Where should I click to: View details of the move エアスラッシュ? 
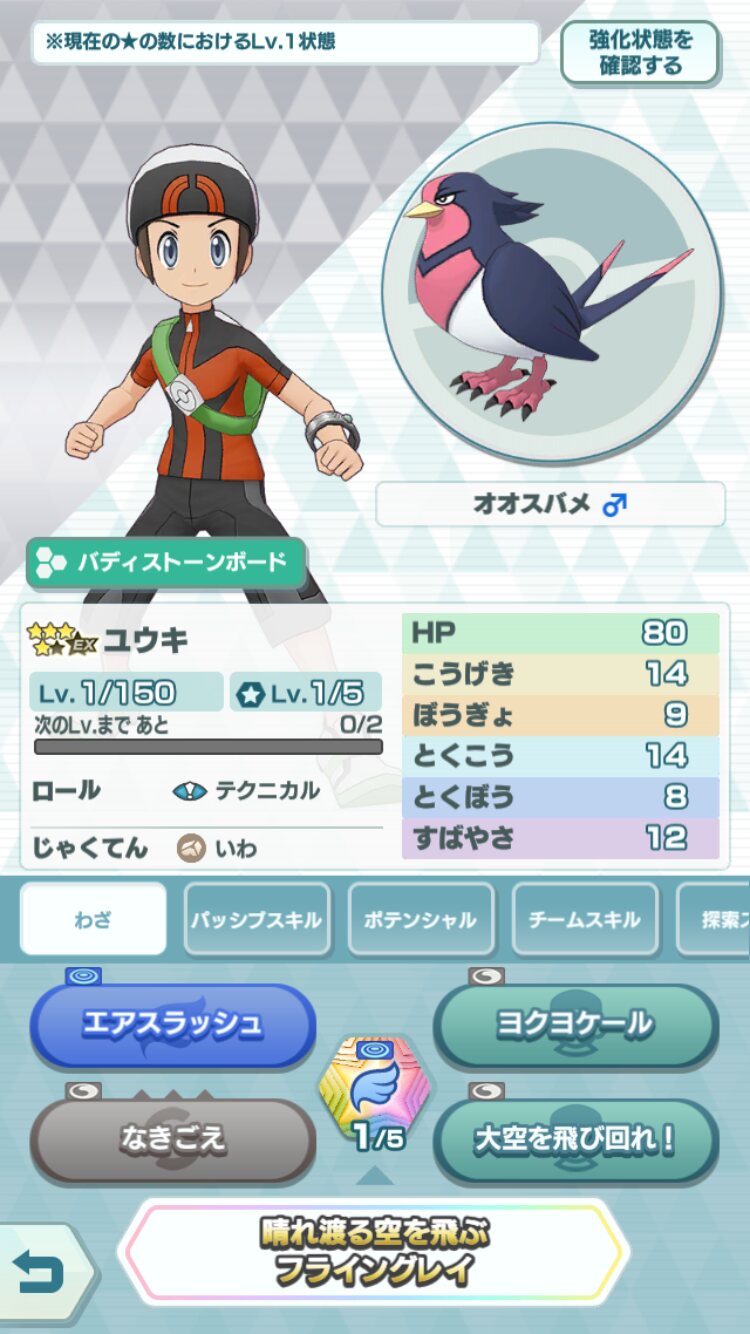173,1024
